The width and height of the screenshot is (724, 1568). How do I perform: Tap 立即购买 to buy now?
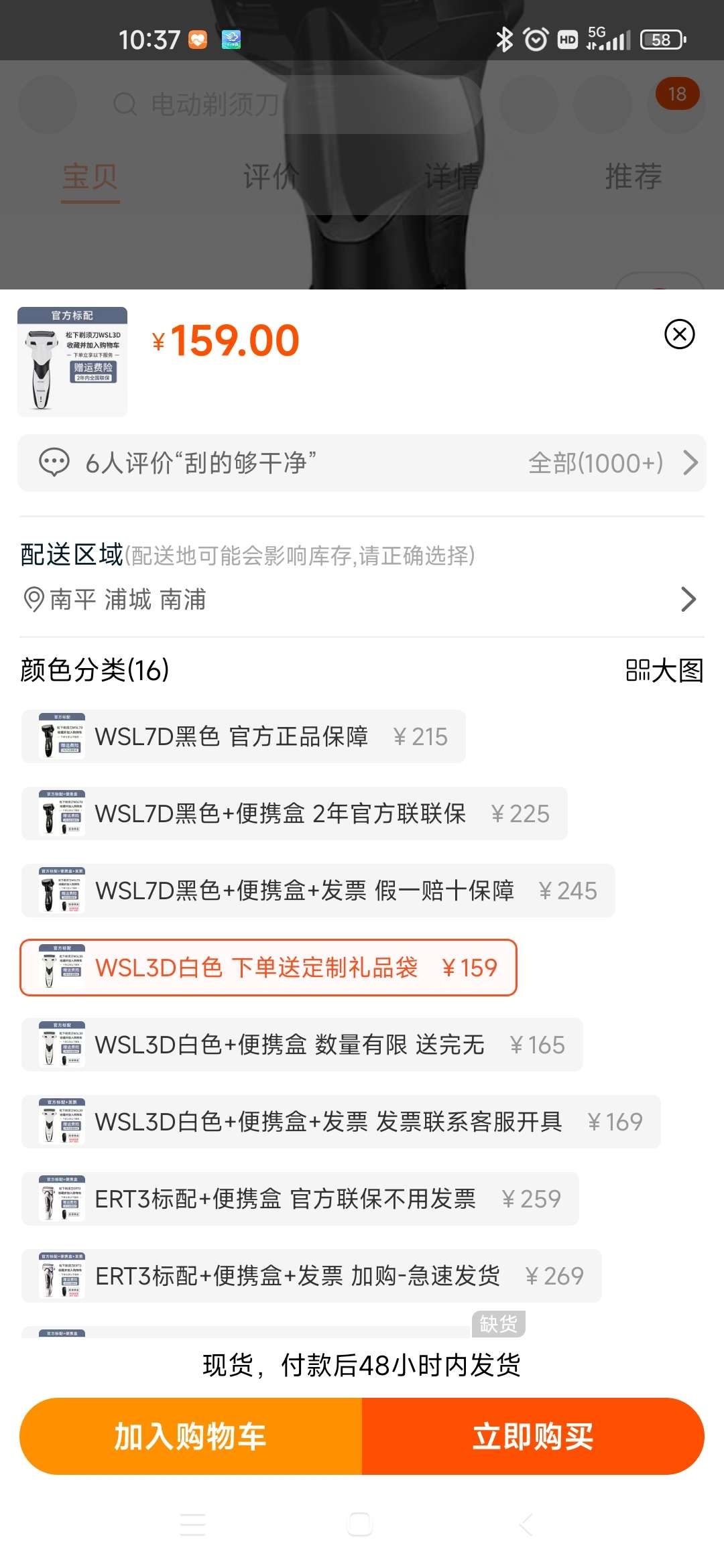tap(533, 1436)
